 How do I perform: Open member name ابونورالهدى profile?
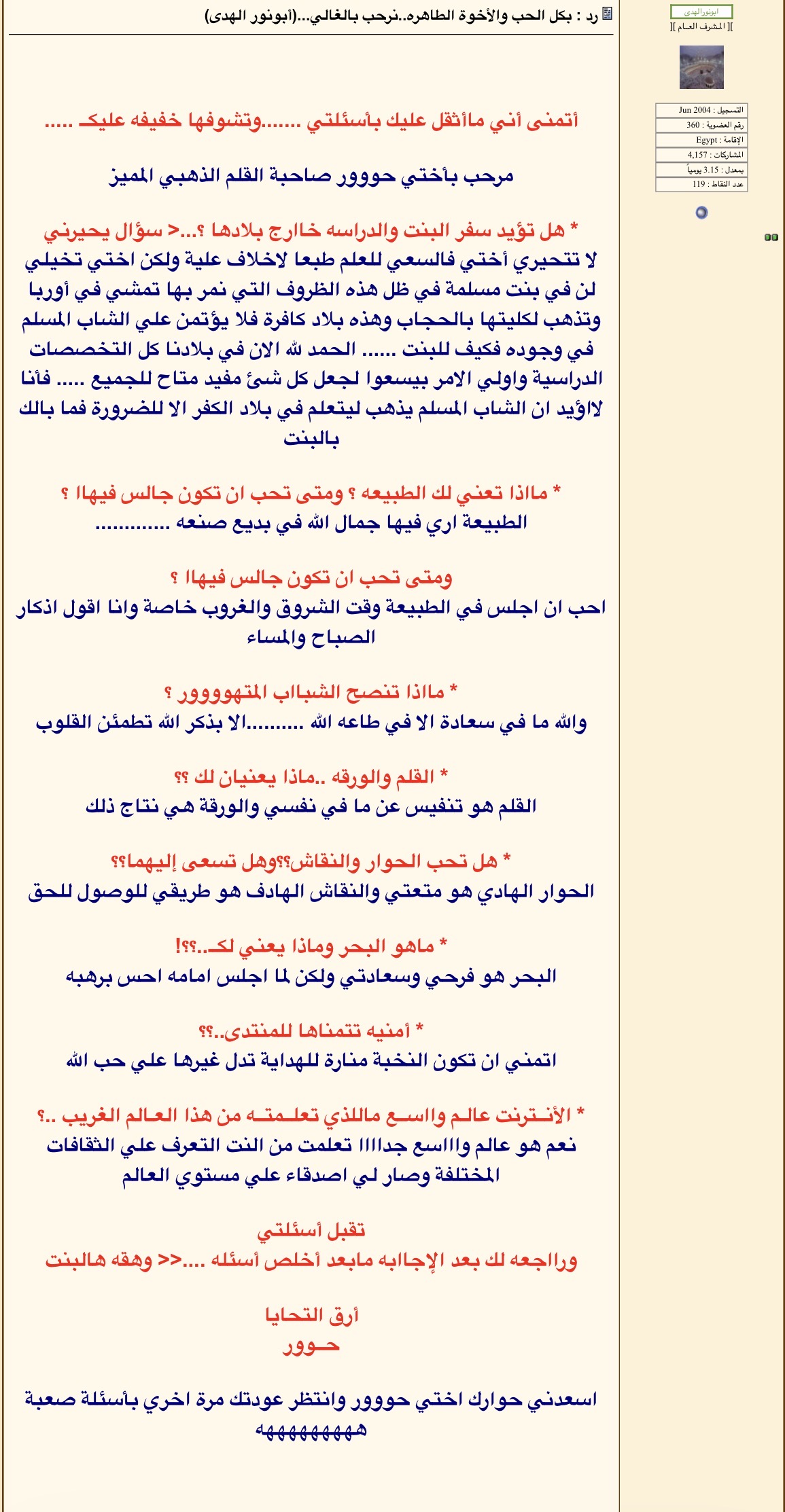point(701,12)
